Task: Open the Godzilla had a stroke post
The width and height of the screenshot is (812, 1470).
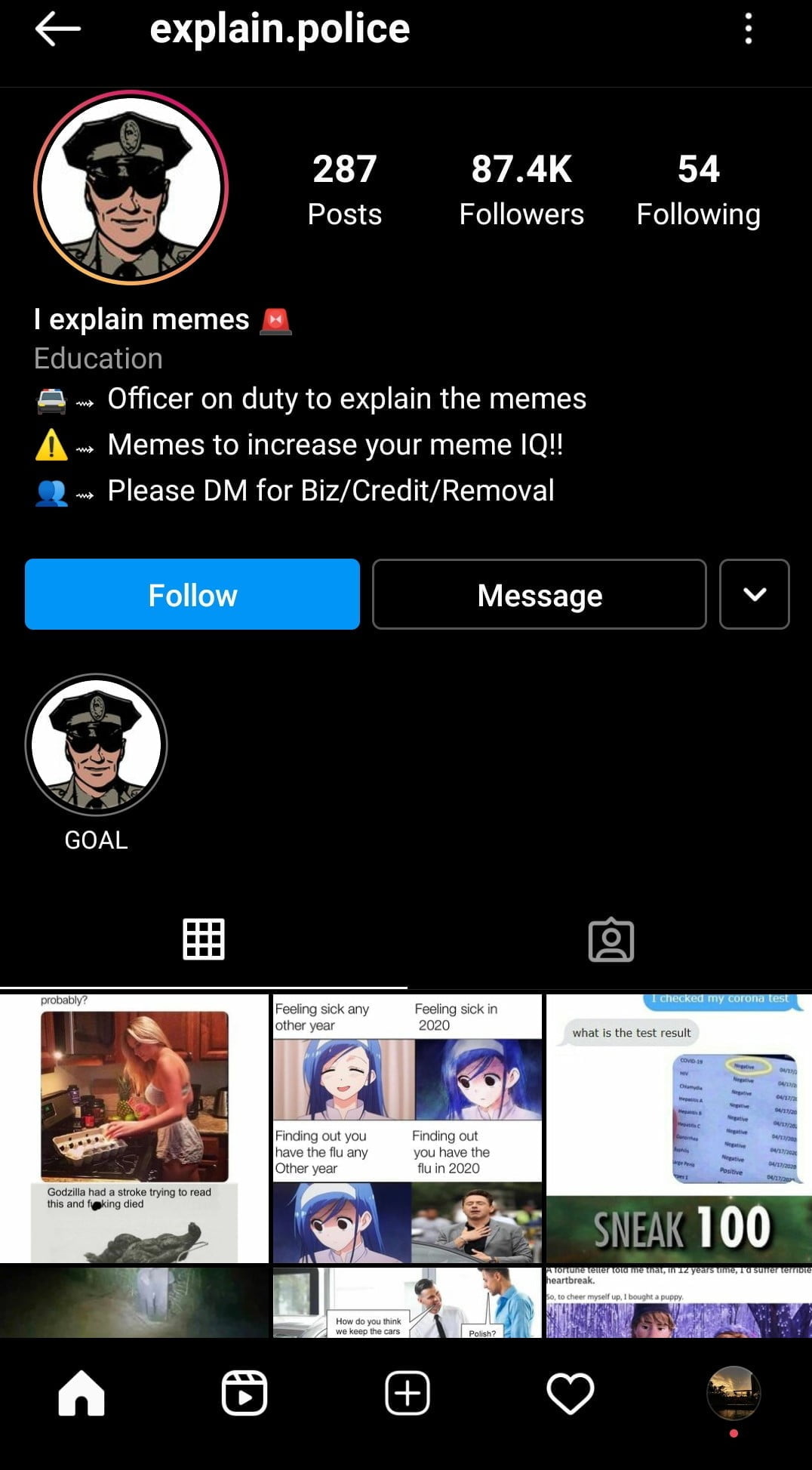Action: pos(134,1128)
